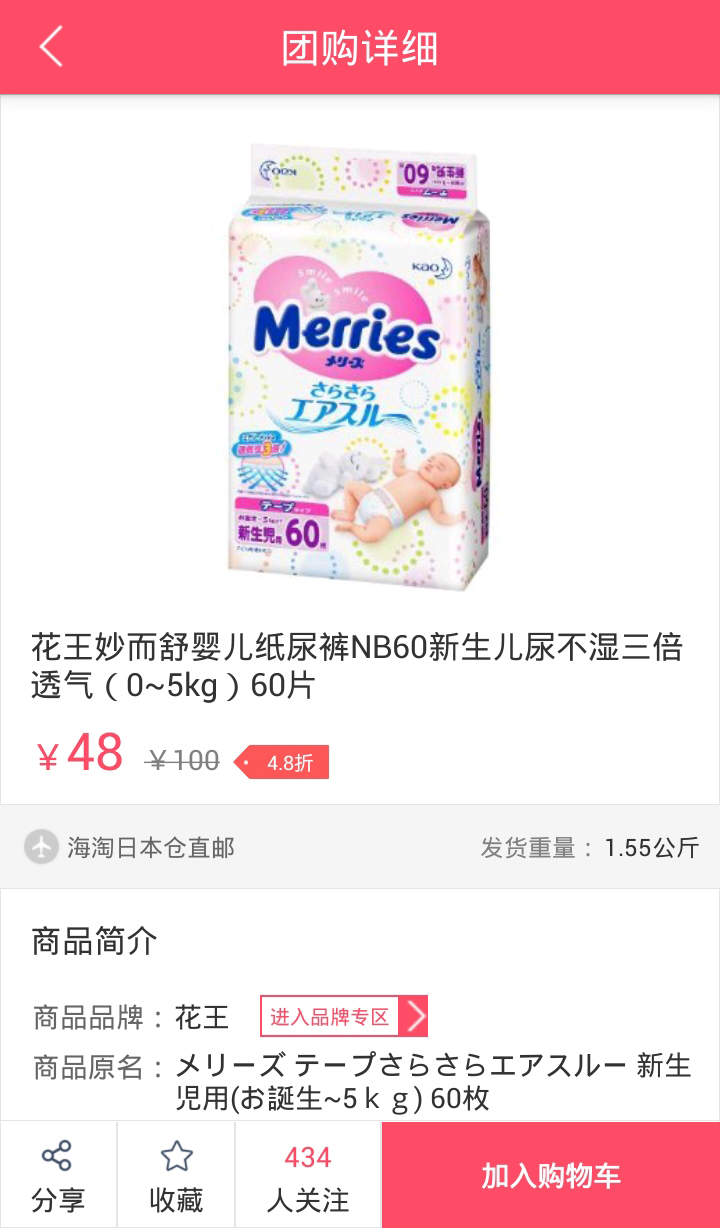Share this product via 分享

58,1176
